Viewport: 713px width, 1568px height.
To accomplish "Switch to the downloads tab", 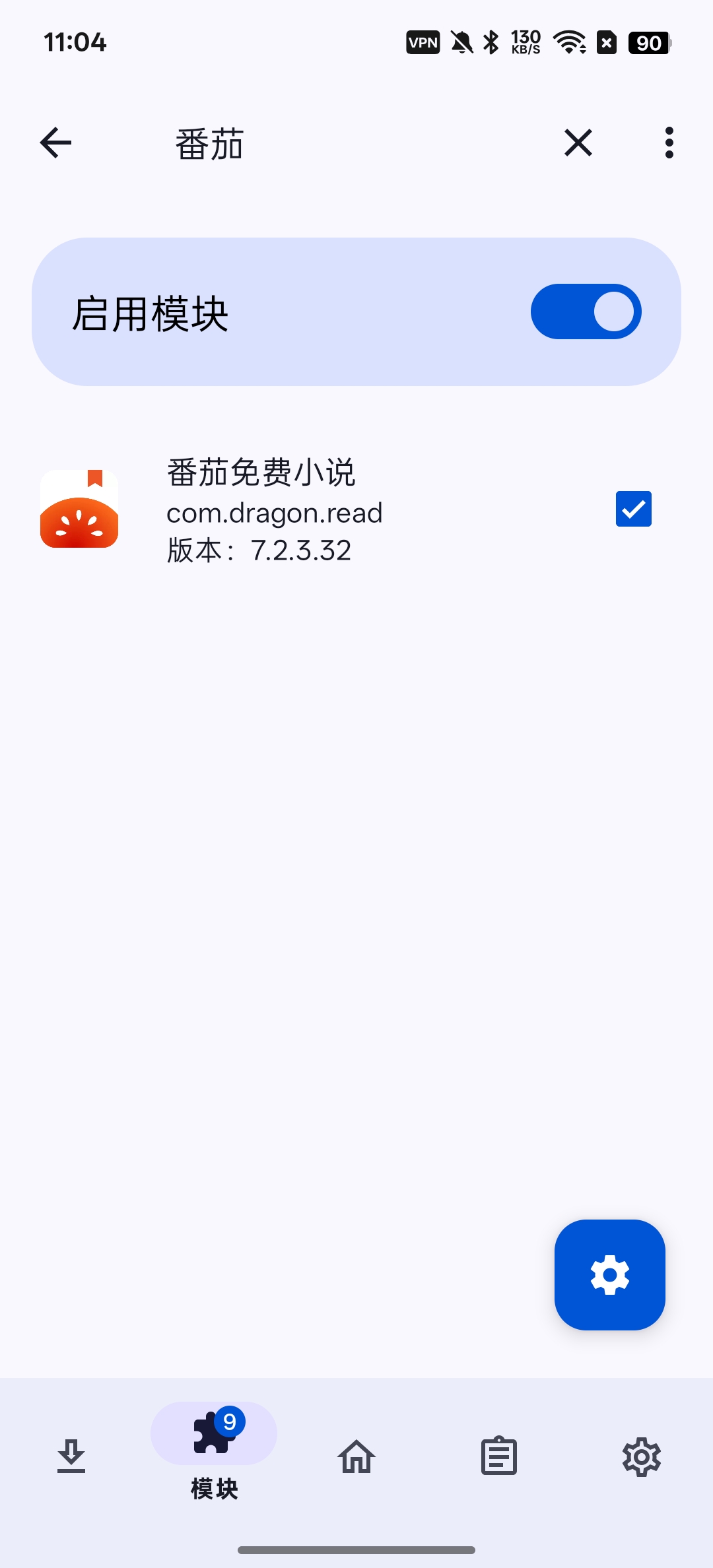I will [71, 1456].
